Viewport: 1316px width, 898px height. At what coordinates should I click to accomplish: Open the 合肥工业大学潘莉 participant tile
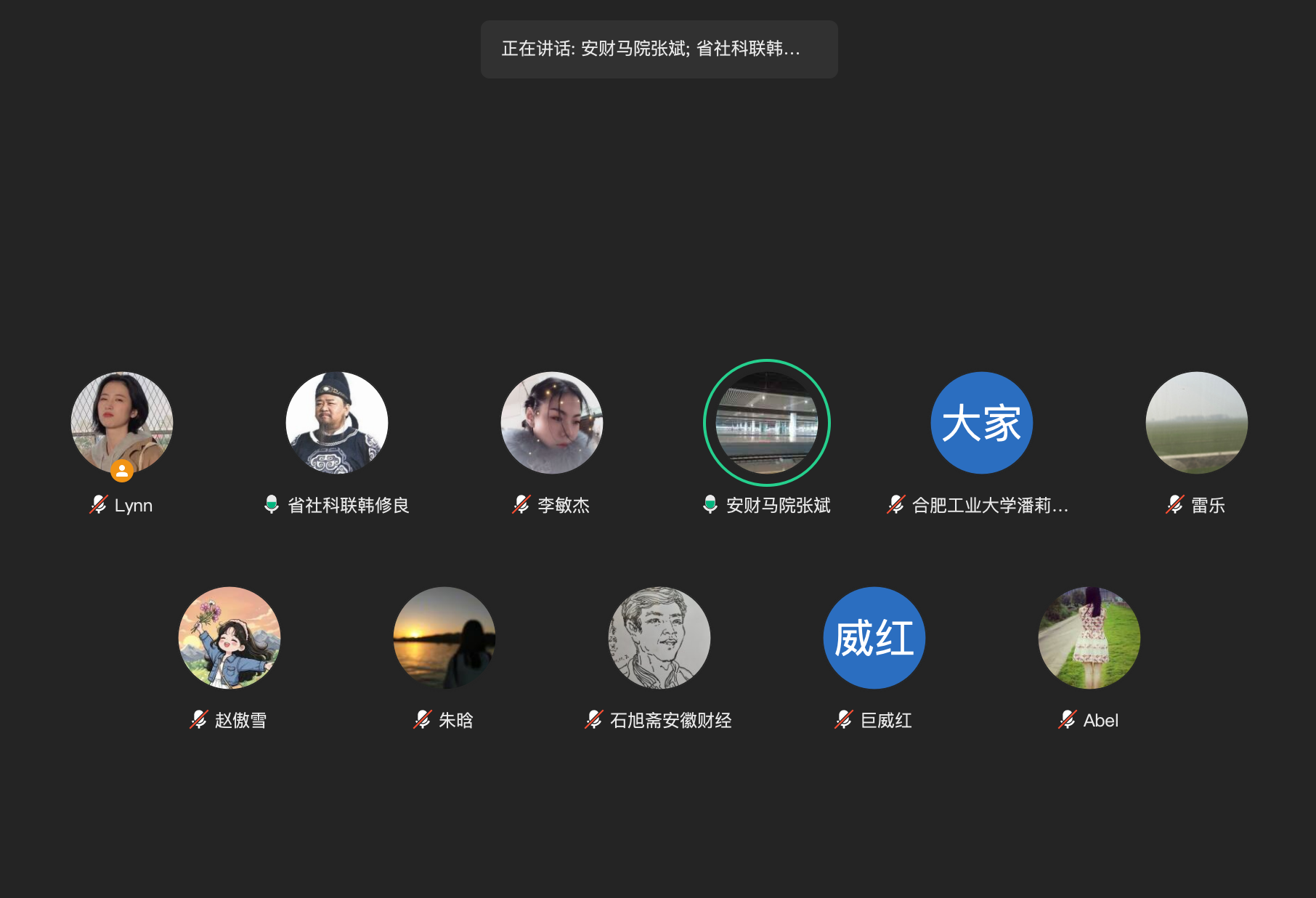click(982, 423)
